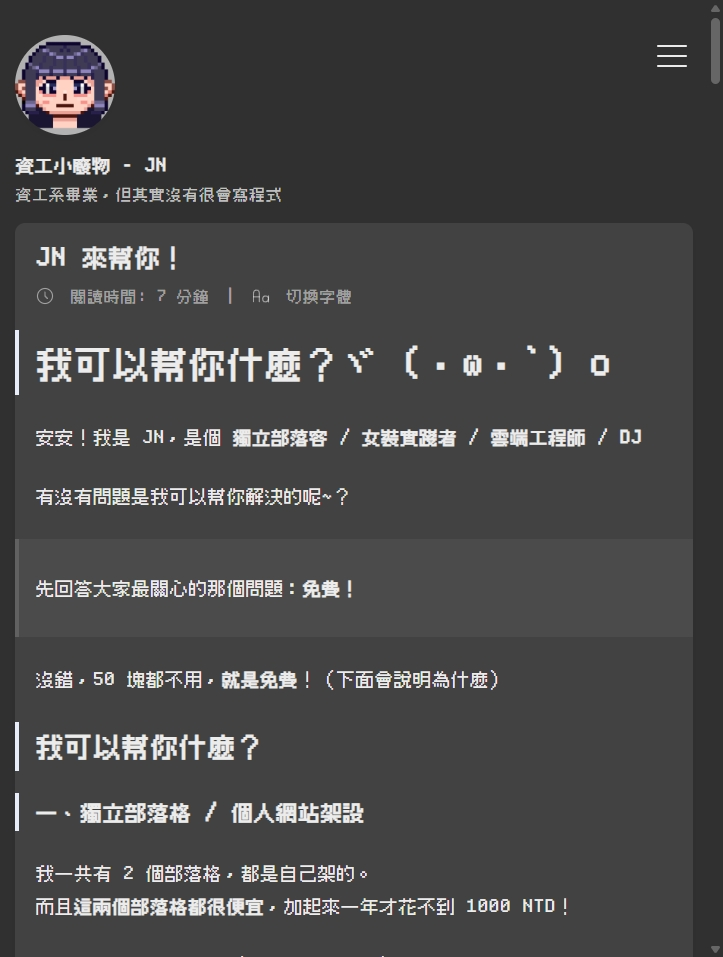Open the hamburger menu
Image resolution: width=723 pixels, height=957 pixels.
(671, 56)
